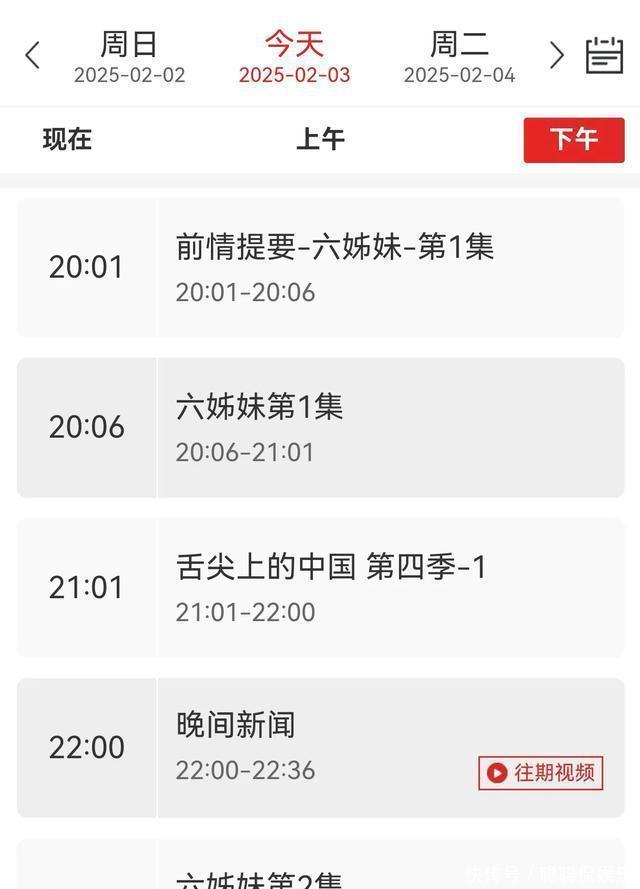This screenshot has height=889, width=640.
Task: Go to previous dates with left arrow
Action: coord(32,56)
